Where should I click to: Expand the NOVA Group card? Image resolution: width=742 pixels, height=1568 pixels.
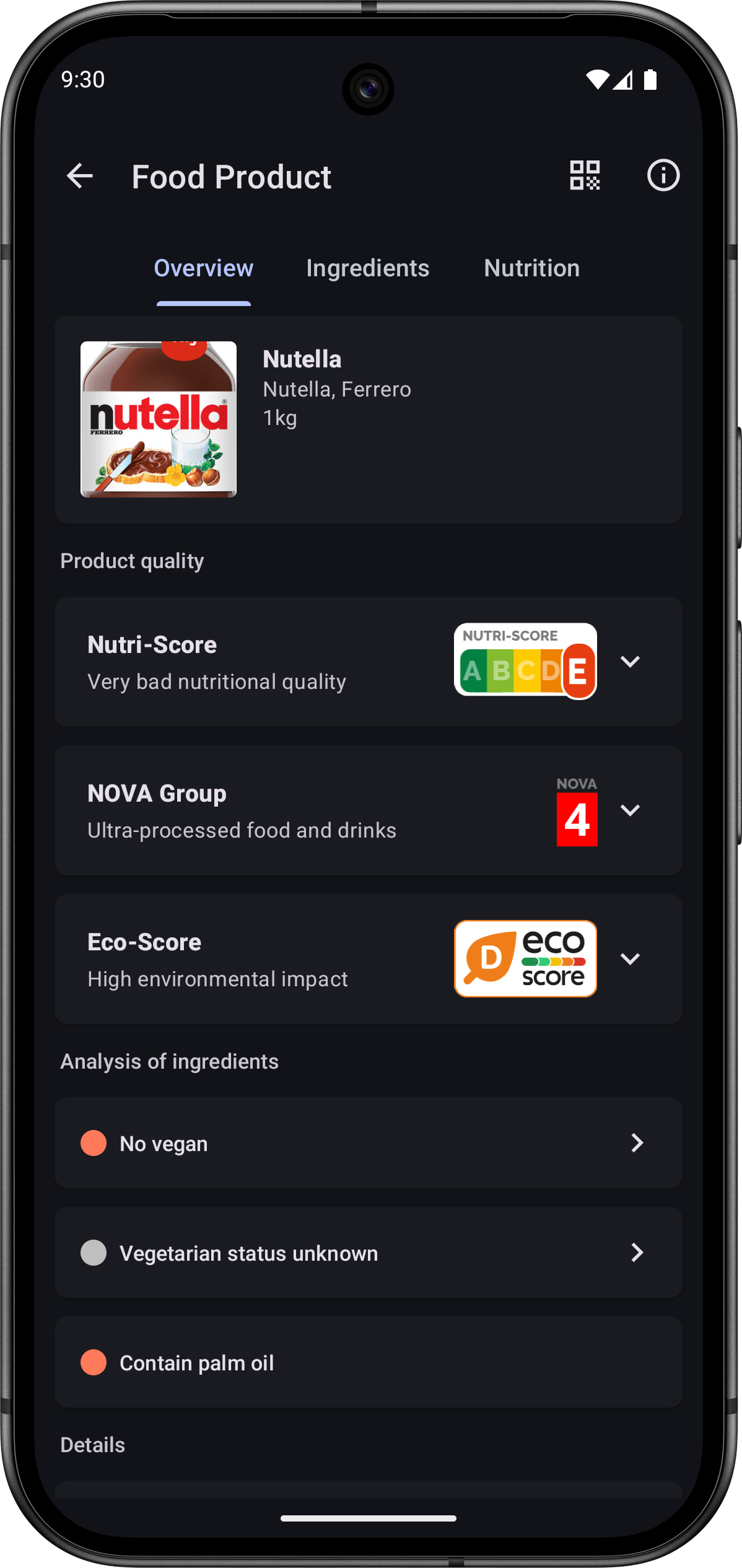630,810
